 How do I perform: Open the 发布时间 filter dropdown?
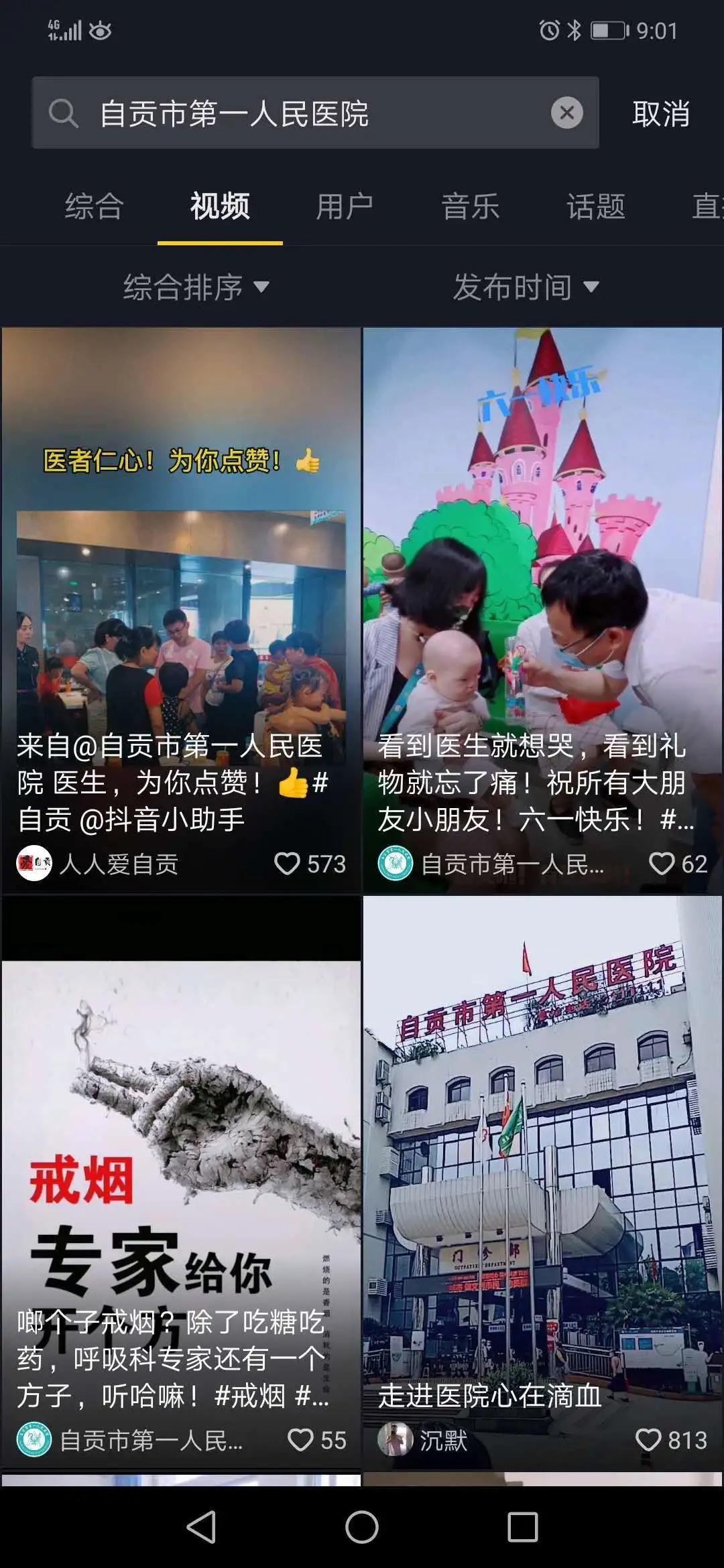tap(526, 287)
